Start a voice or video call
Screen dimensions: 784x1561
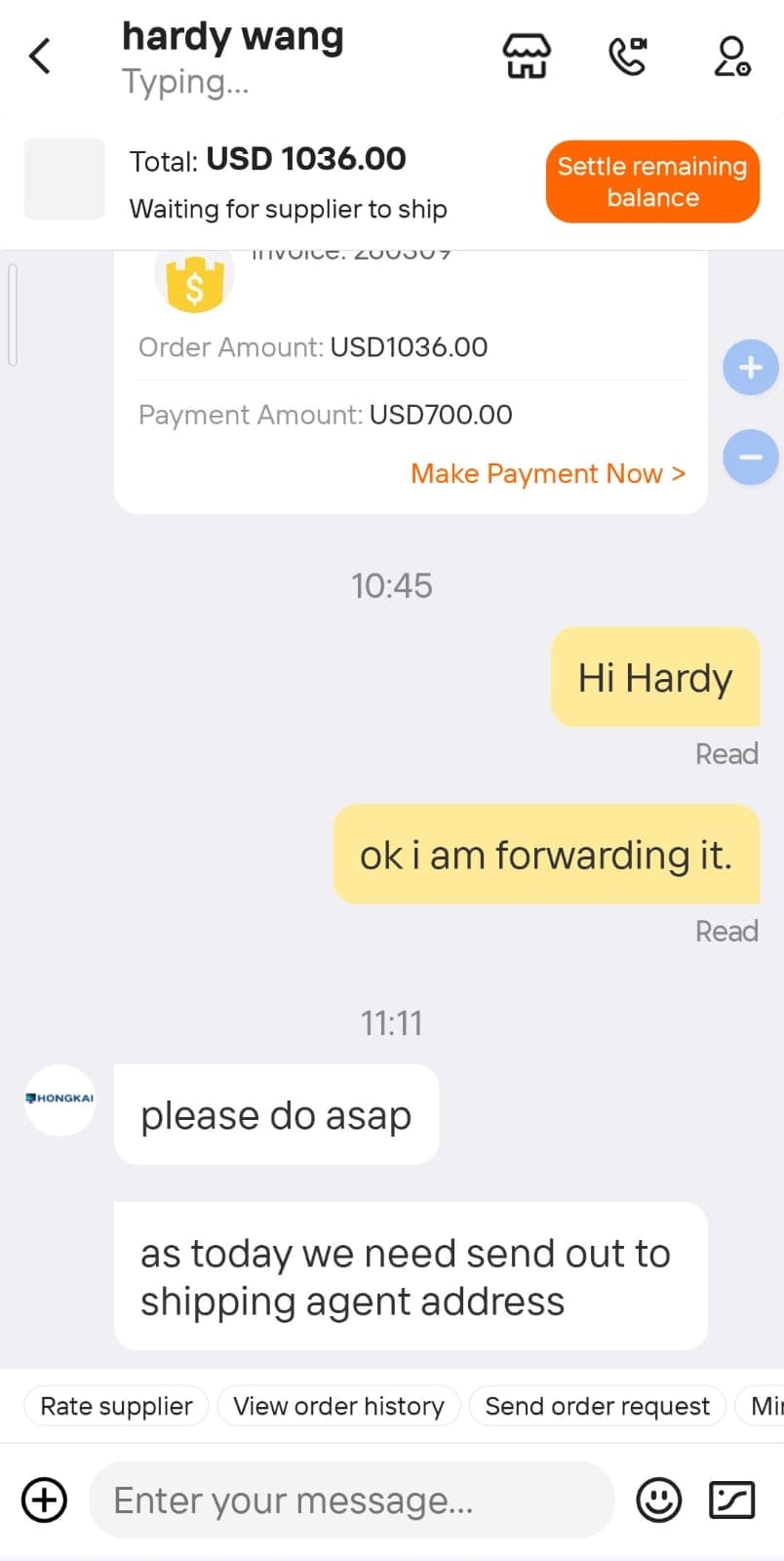coord(628,57)
